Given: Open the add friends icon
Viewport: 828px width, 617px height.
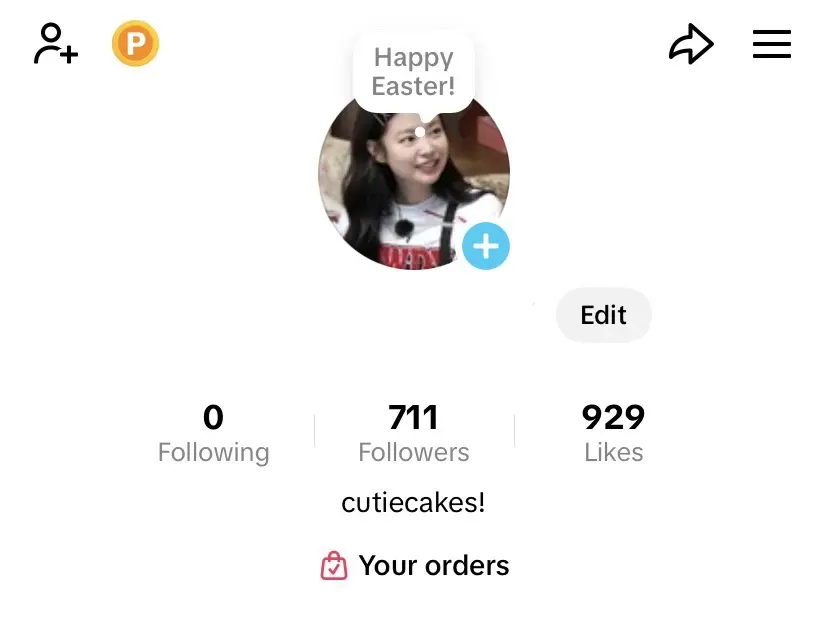Looking at the screenshot, I should point(55,43).
